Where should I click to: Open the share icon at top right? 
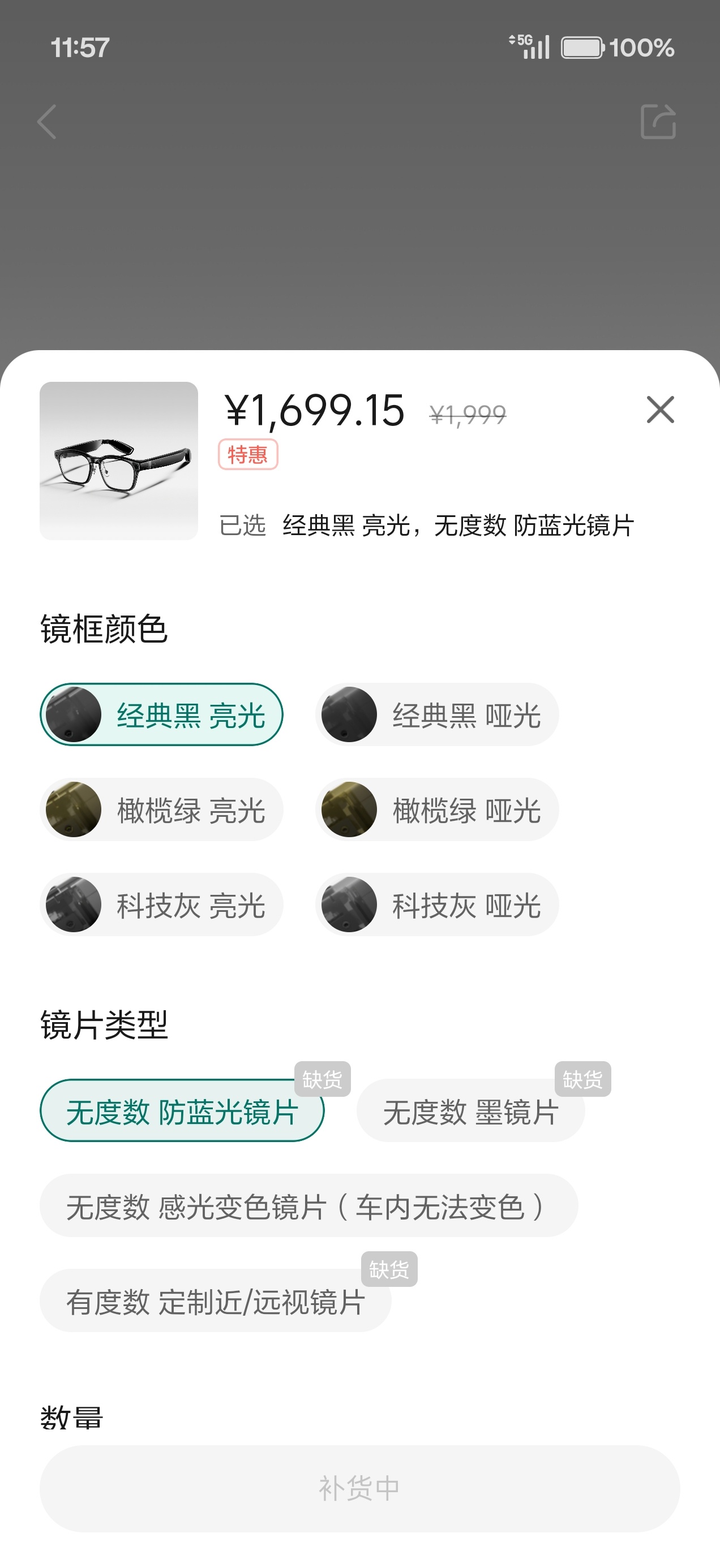coord(659,121)
